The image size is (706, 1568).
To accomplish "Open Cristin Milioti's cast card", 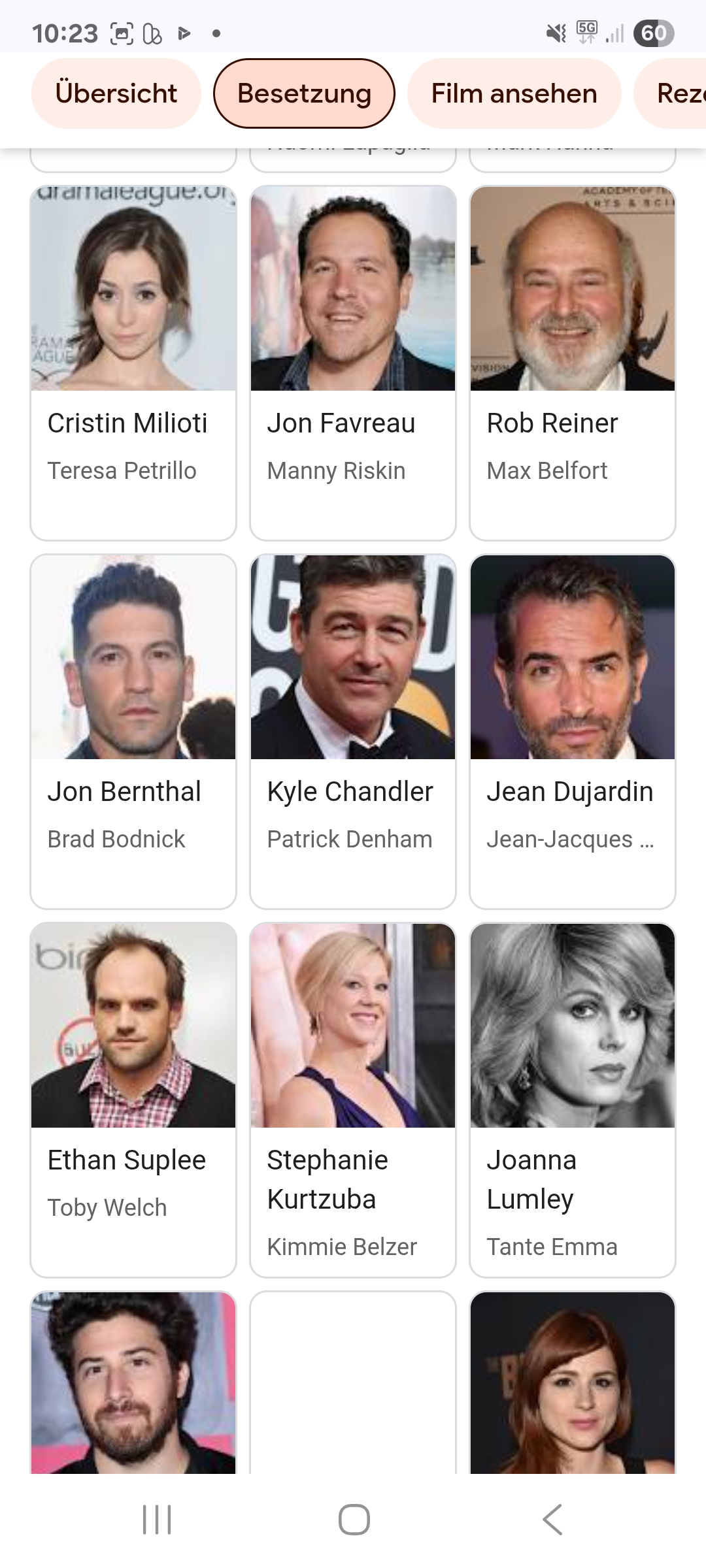I will [133, 363].
